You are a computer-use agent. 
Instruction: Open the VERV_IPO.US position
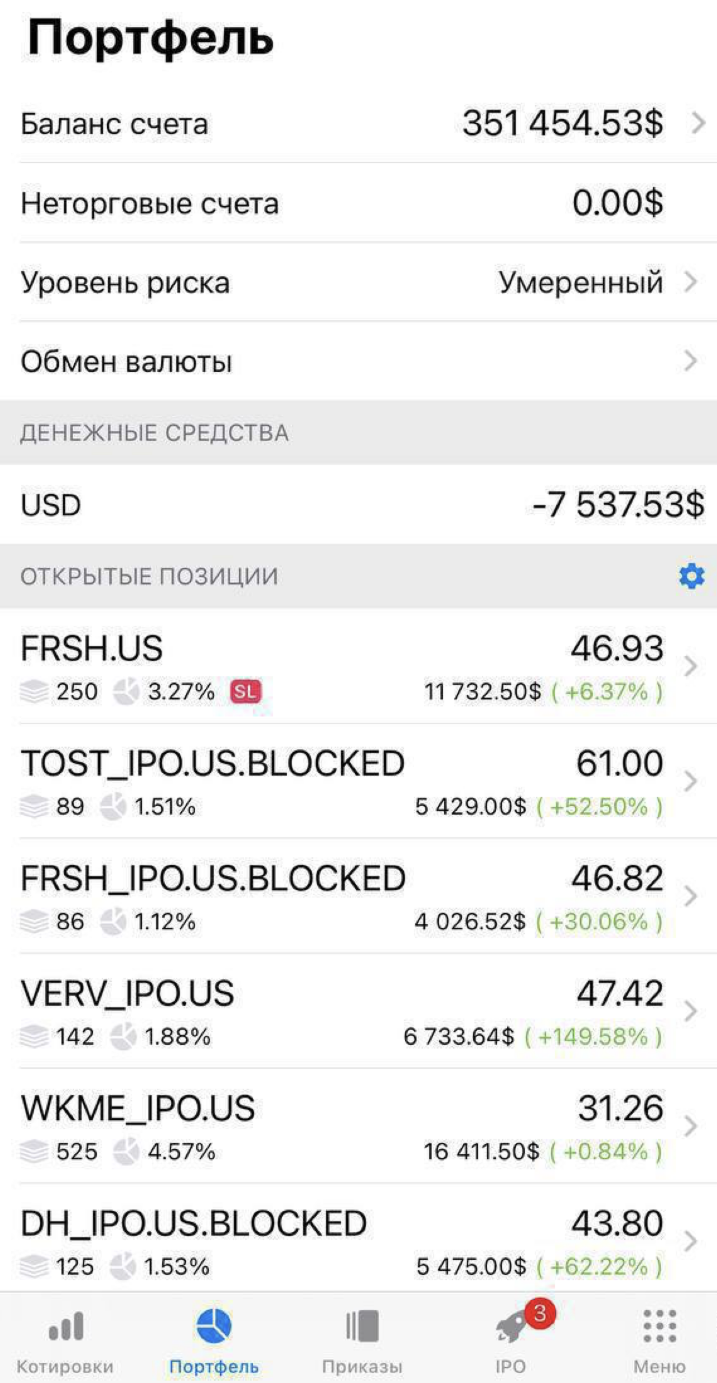tap(358, 1011)
